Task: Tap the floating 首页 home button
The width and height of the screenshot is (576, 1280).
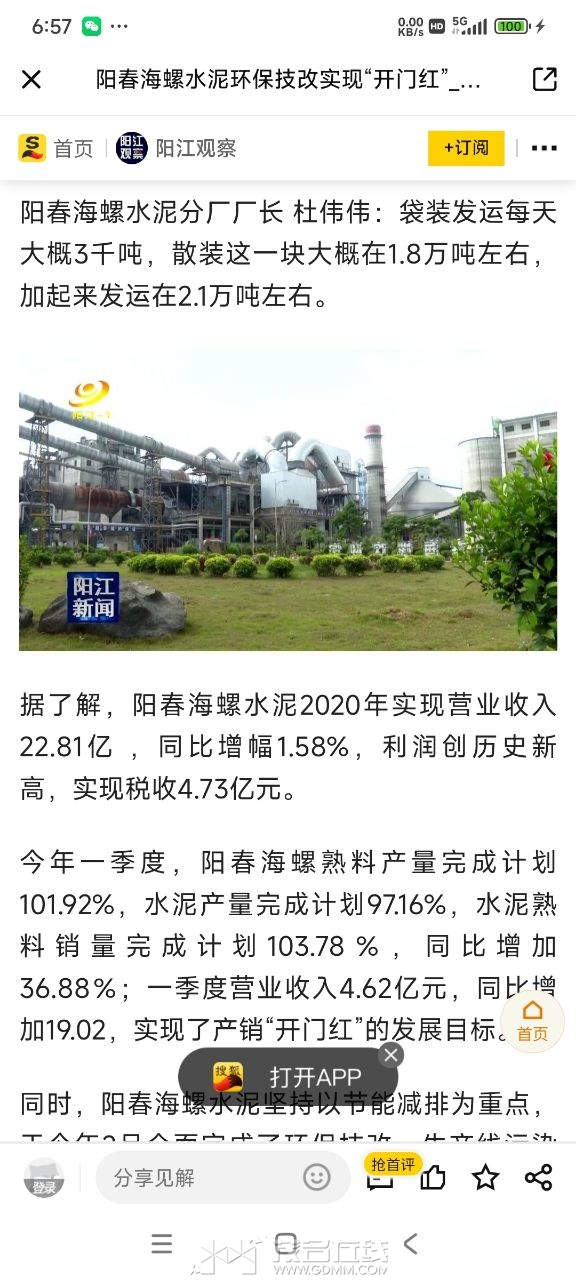Action: click(x=532, y=1021)
